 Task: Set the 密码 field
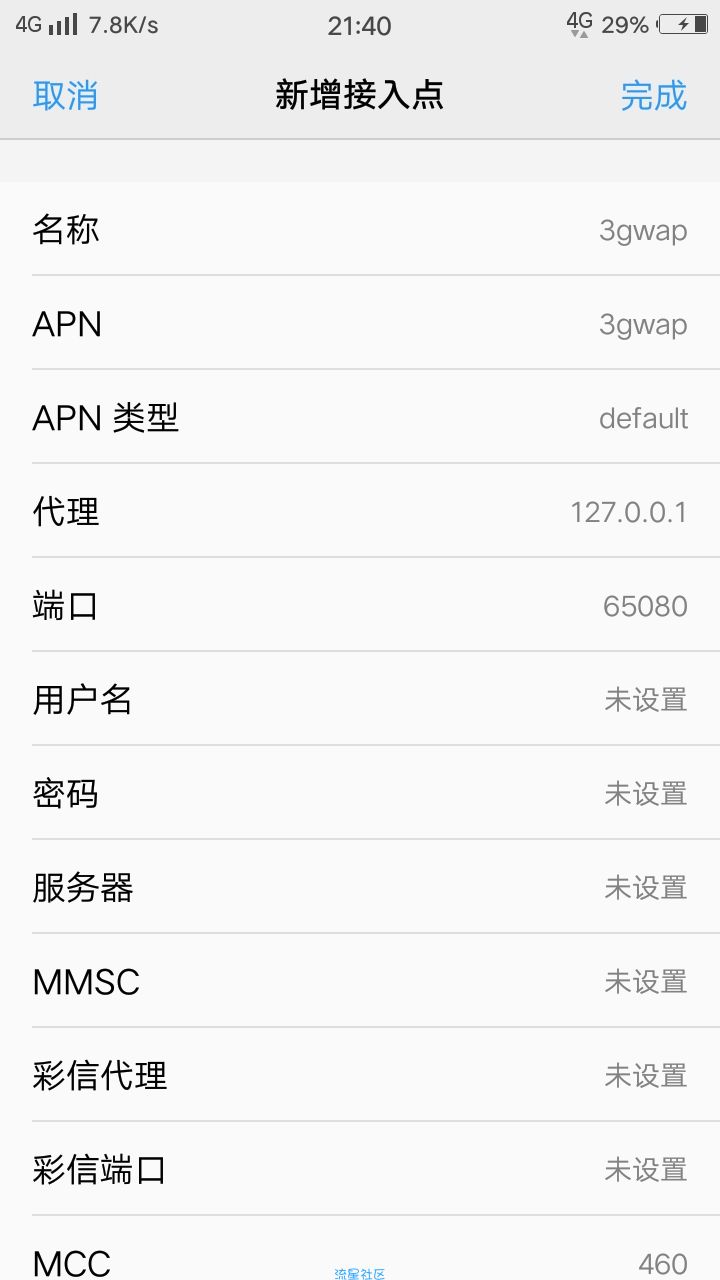click(x=360, y=793)
